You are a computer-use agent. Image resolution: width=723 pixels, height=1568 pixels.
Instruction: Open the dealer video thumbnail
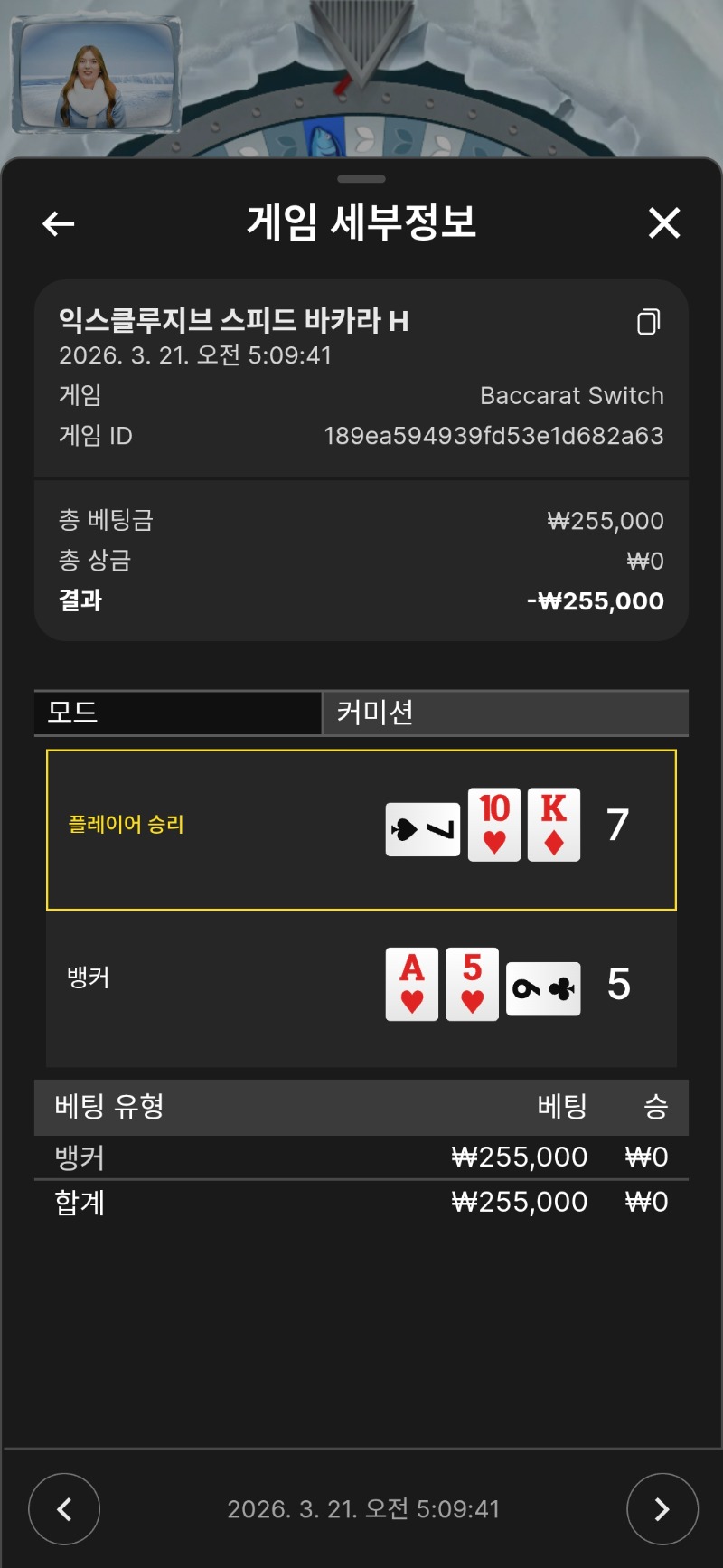pos(95,76)
